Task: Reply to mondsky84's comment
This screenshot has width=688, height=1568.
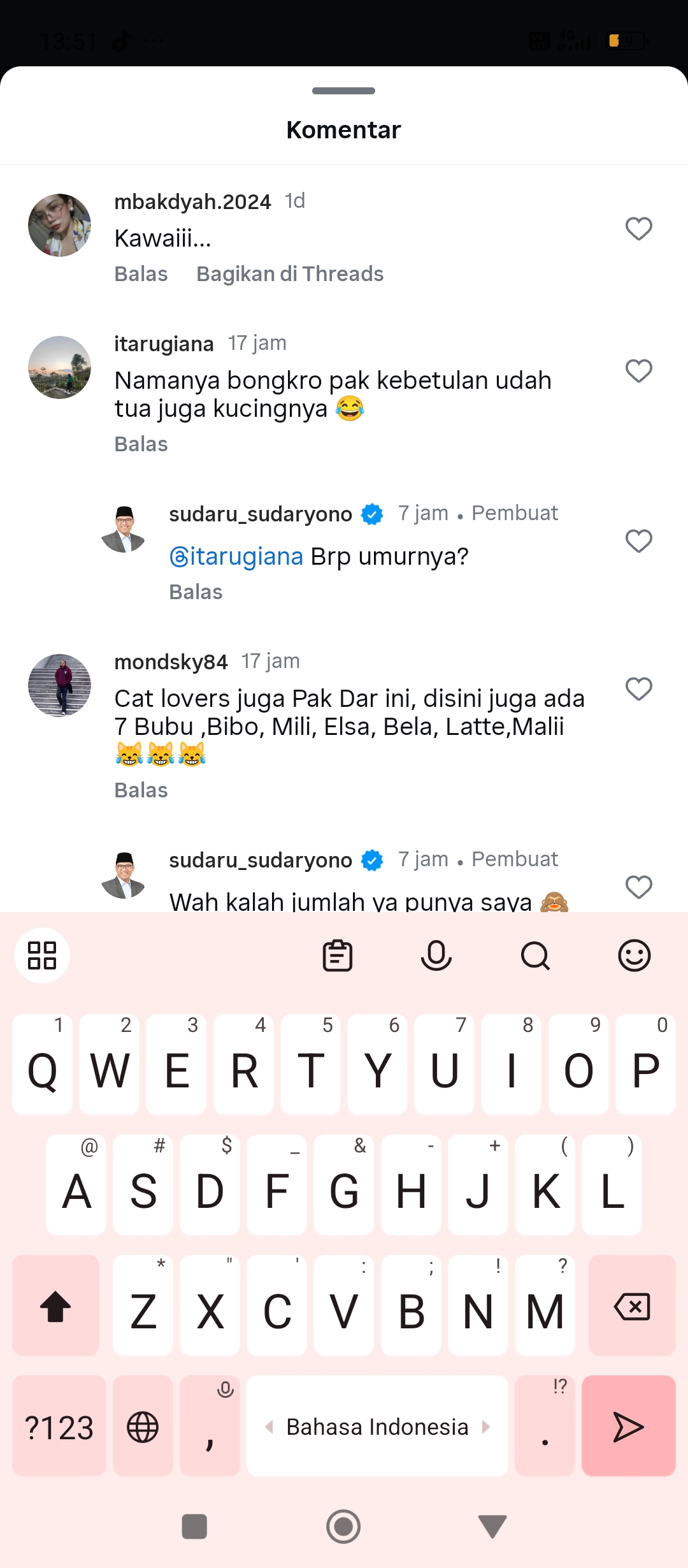Action: [141, 790]
